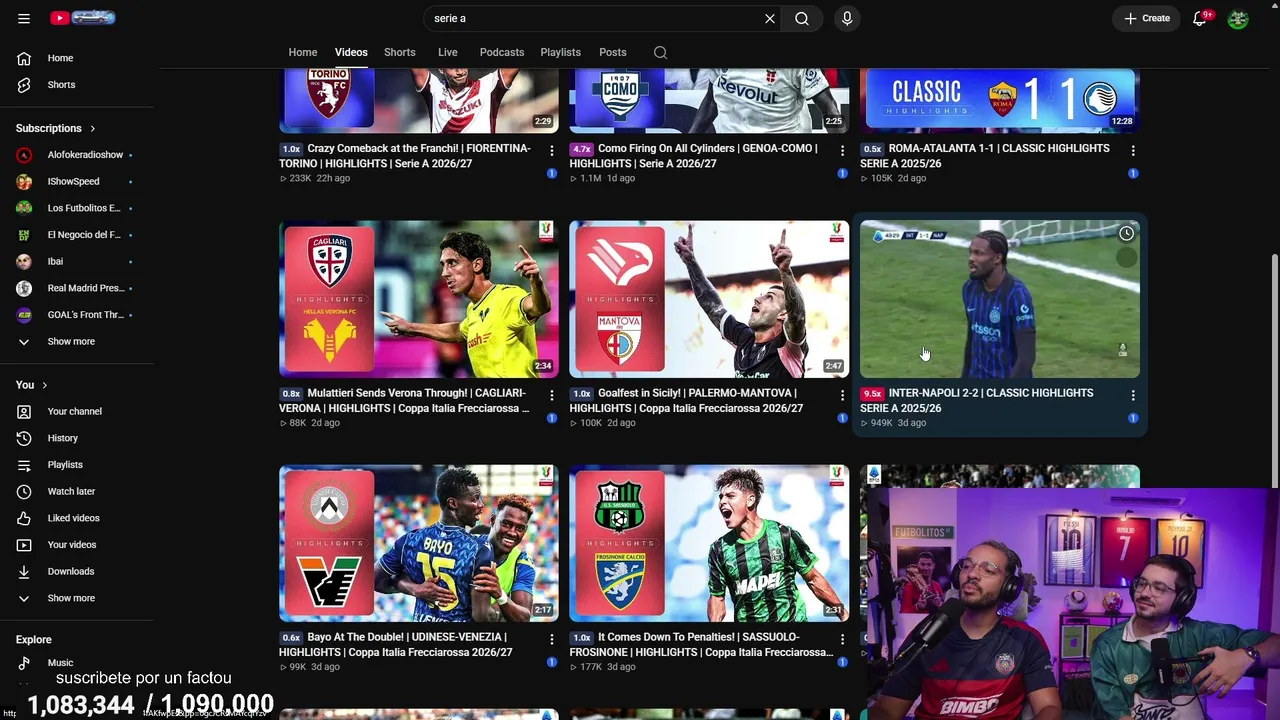The width and height of the screenshot is (1280, 720).
Task: Open the Playlists tab
Action: point(560,52)
